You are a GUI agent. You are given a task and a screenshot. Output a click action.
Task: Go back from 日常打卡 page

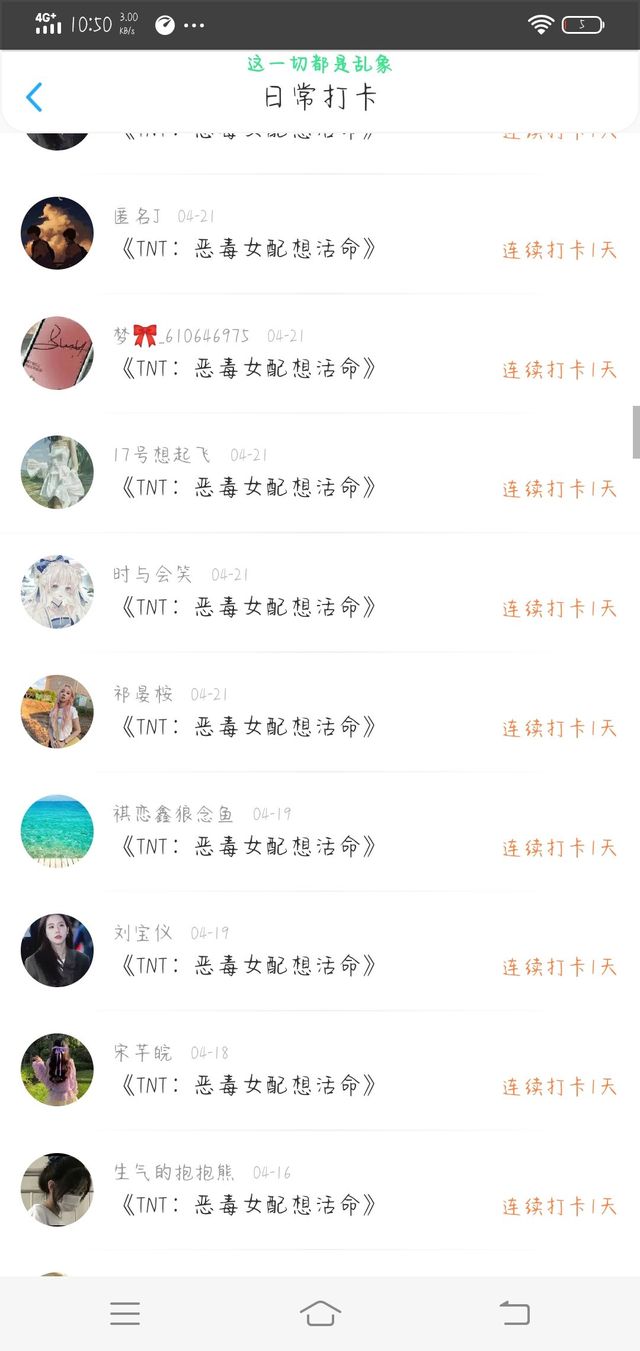[34, 97]
